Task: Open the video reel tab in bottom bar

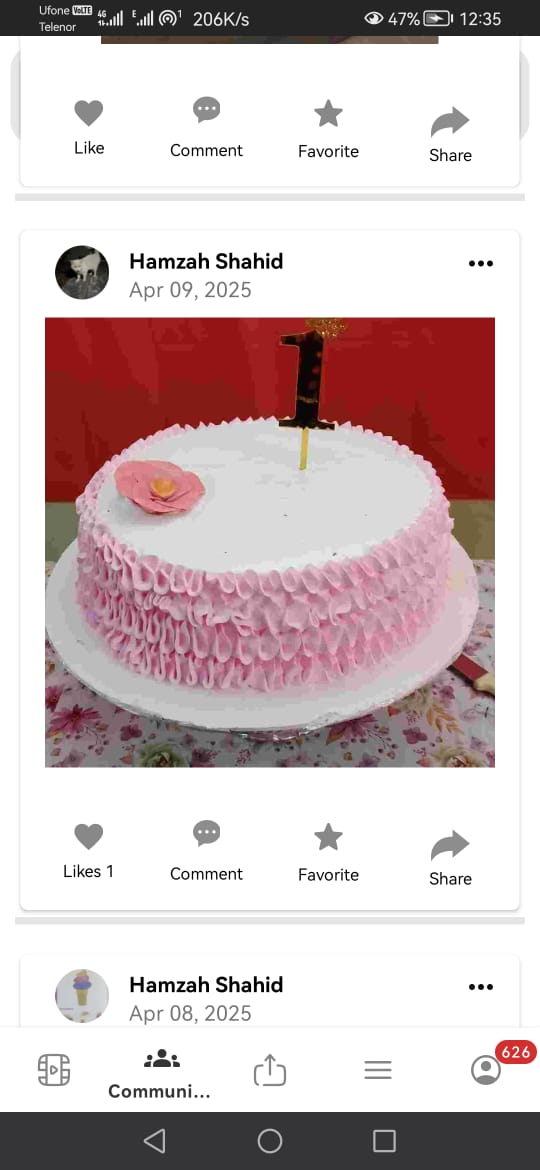Action: [x=54, y=1070]
